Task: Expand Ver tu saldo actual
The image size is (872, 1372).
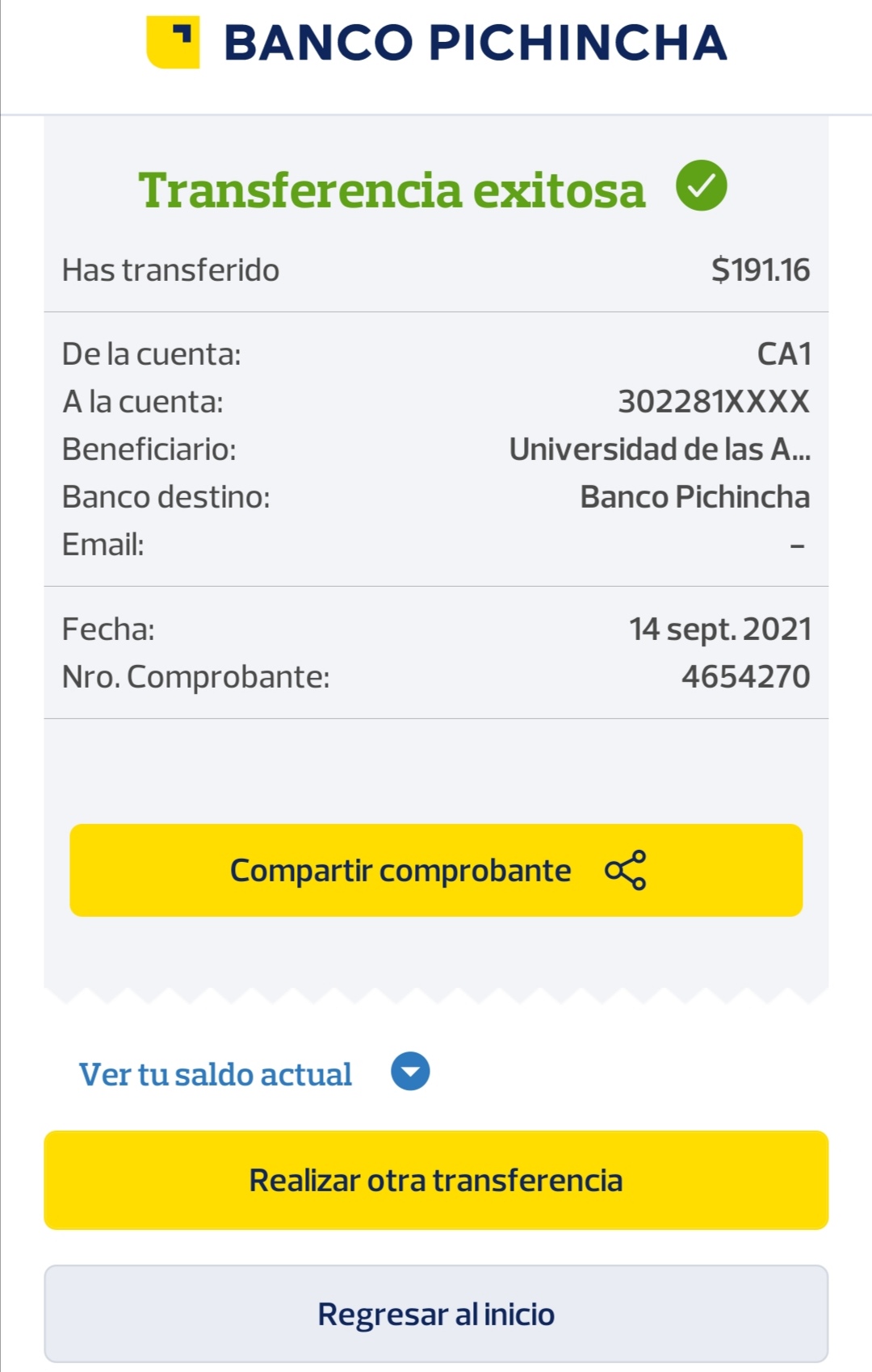Action: [410, 1072]
